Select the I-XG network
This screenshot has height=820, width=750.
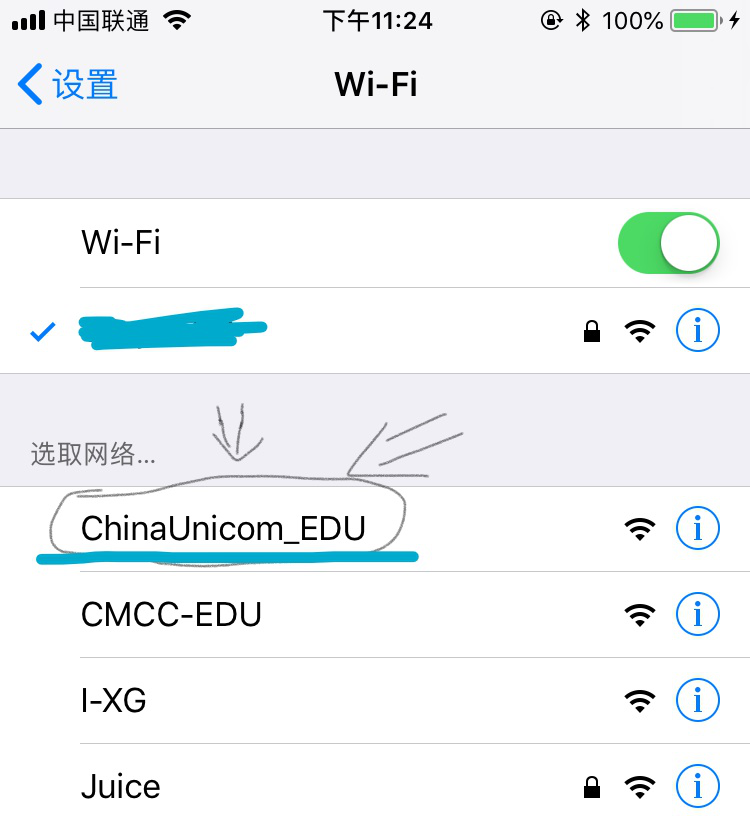pyautogui.click(x=114, y=700)
